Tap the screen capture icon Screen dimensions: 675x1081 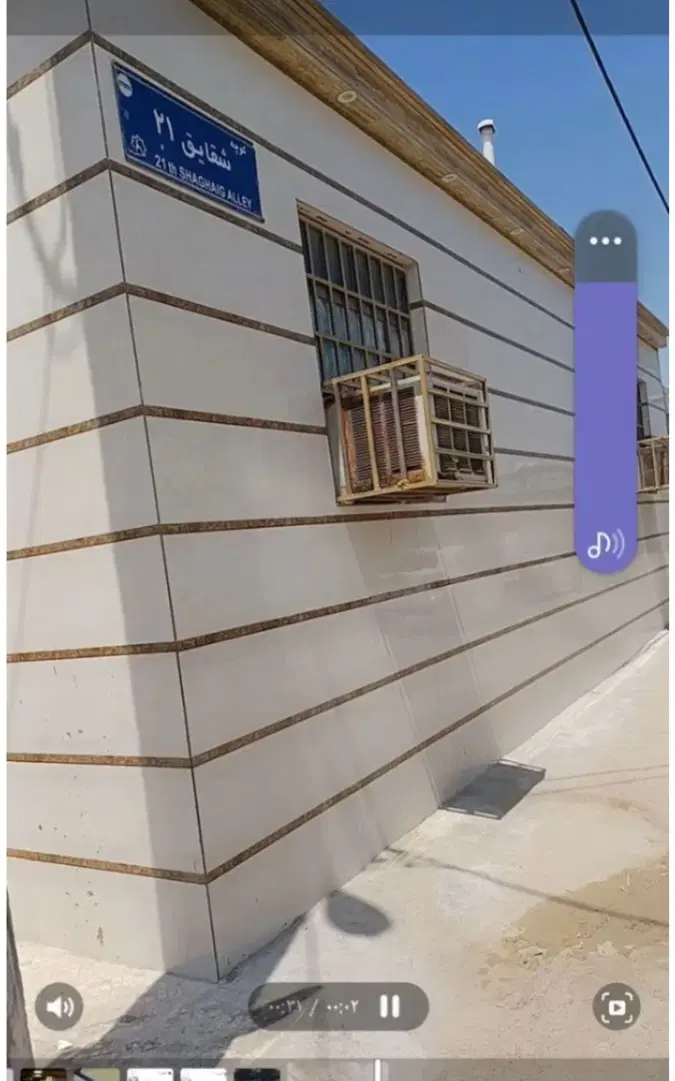pos(616,1007)
